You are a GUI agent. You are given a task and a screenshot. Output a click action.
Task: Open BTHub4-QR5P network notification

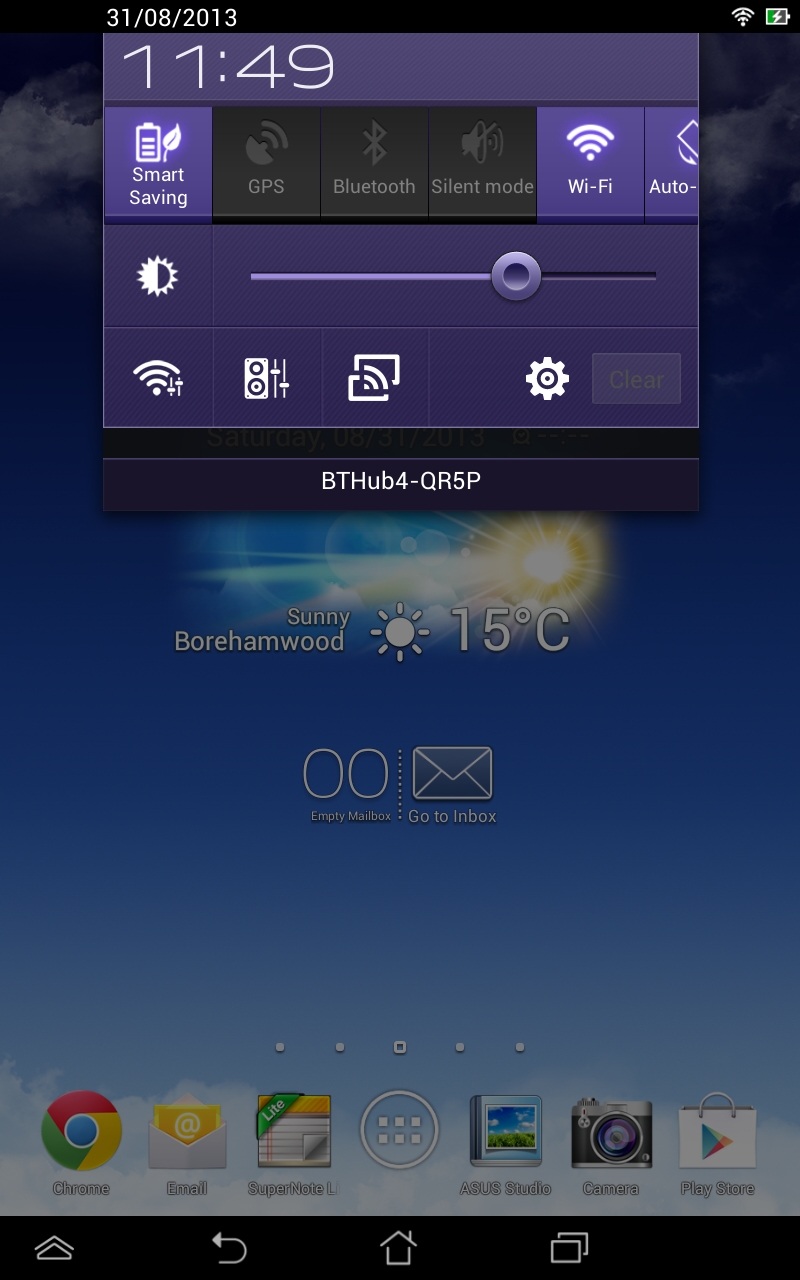pyautogui.click(x=400, y=482)
